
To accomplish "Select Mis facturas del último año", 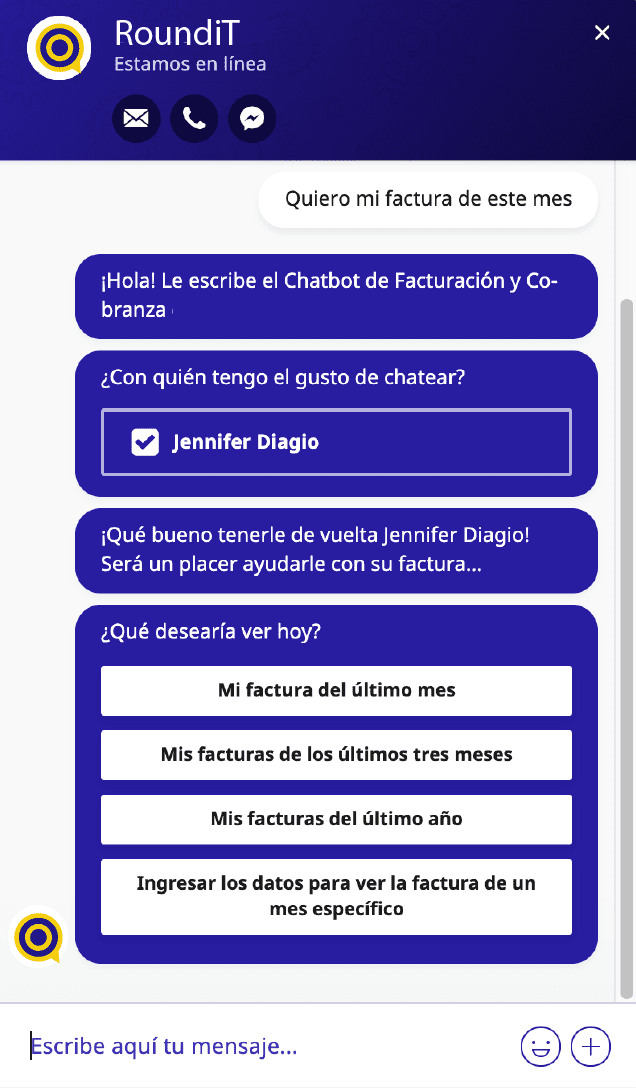I will tap(336, 819).
